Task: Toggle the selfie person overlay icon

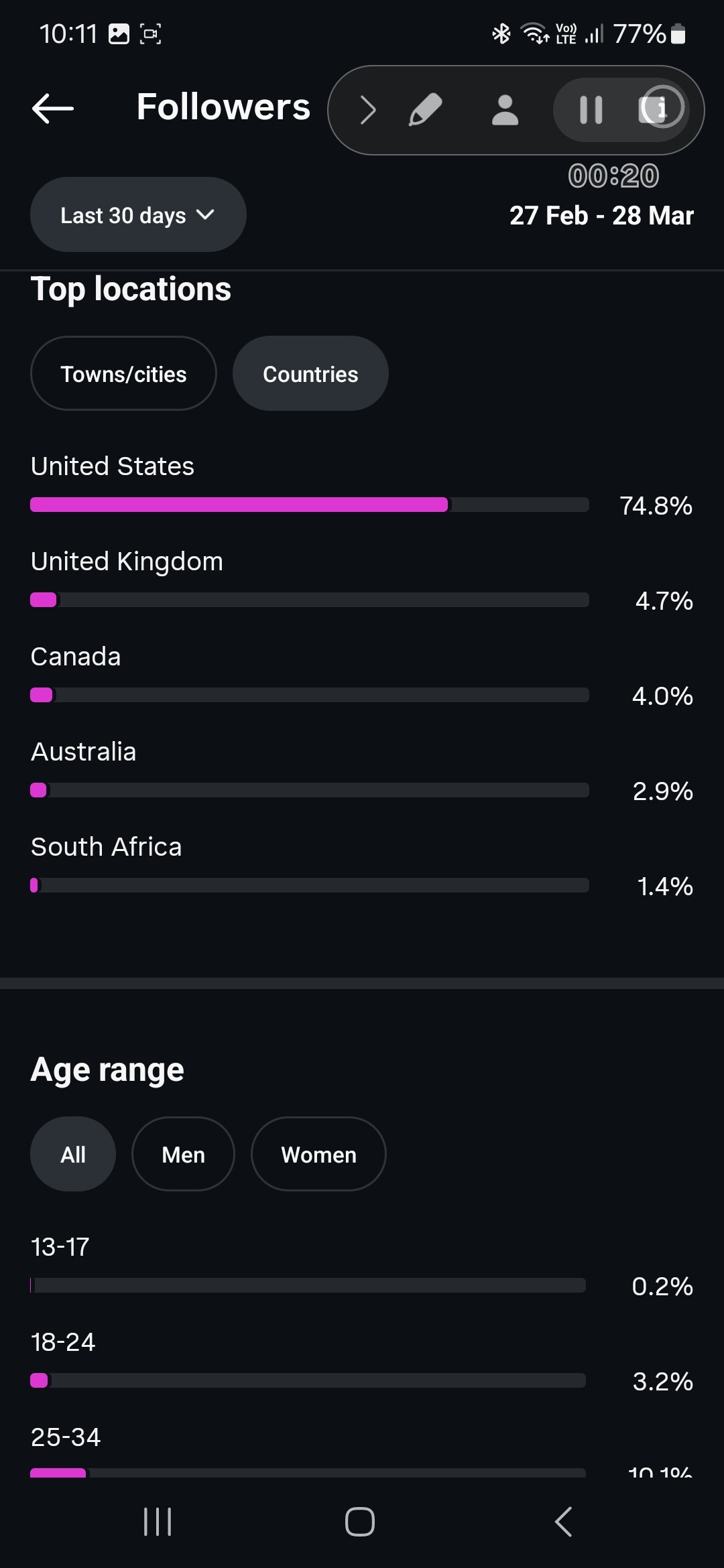Action: (x=505, y=110)
